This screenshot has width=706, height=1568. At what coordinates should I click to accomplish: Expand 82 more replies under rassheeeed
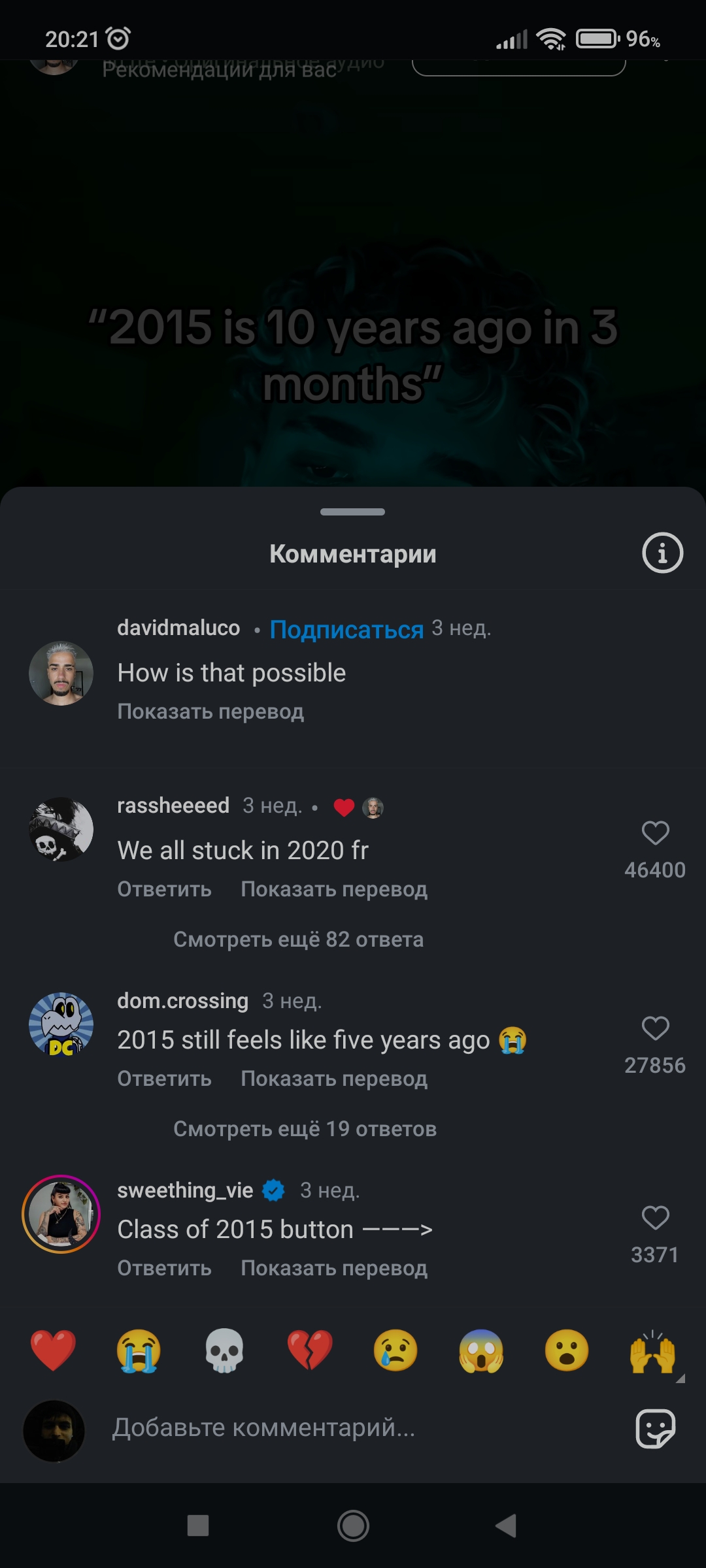pos(299,939)
